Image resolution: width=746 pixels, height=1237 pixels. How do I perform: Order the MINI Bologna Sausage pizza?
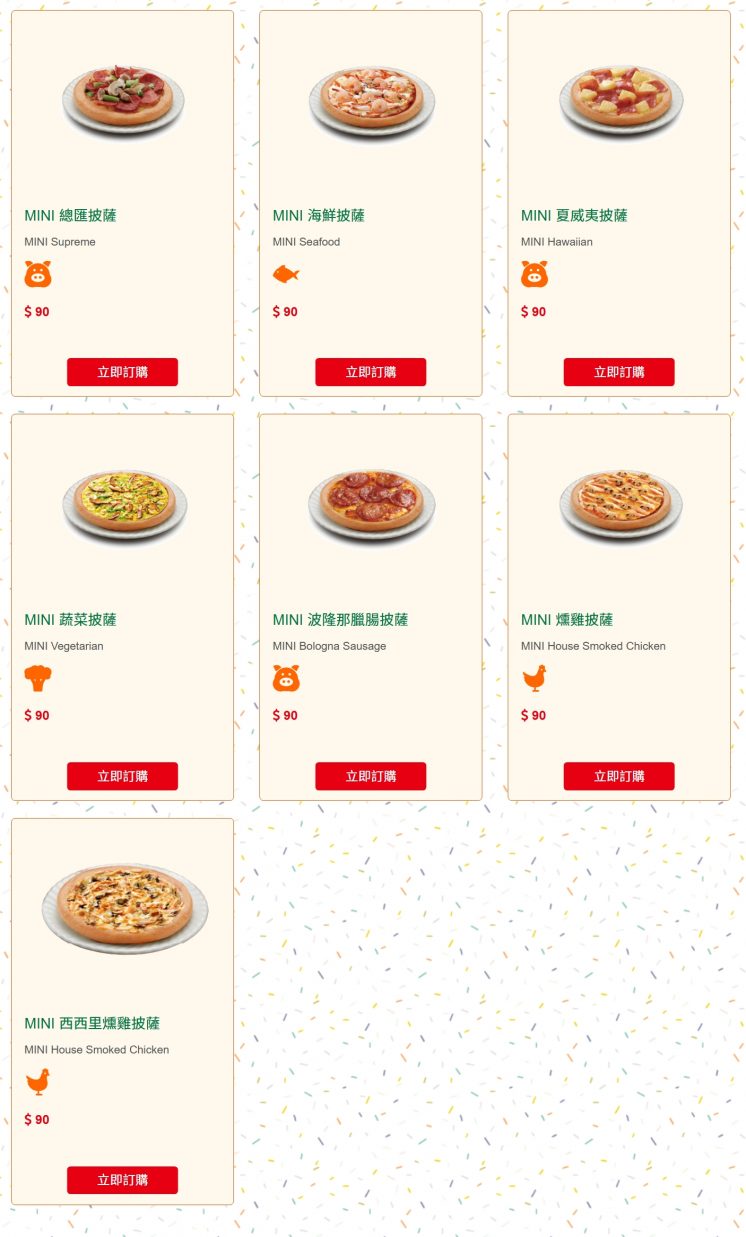370,776
